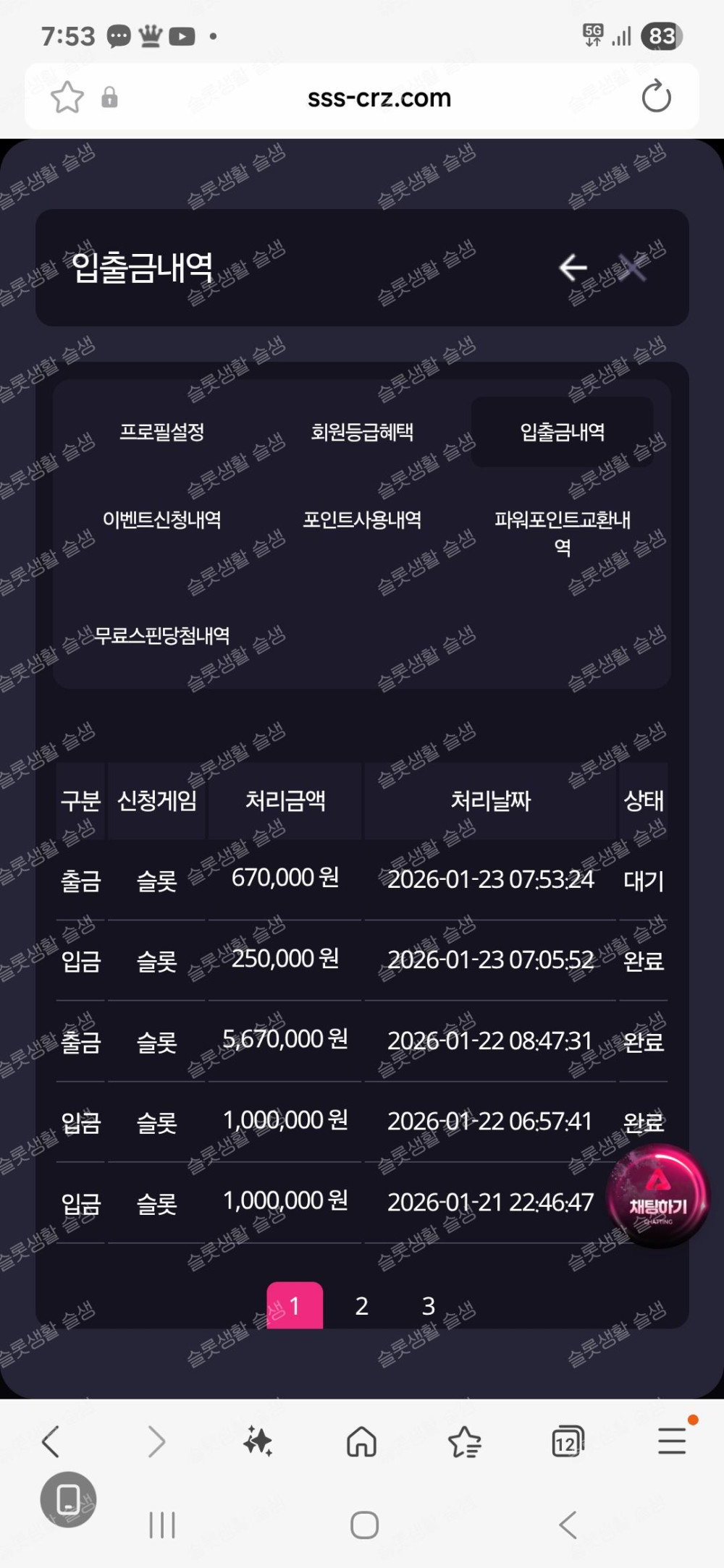The image size is (724, 1568).
Task: Go back using system navigation bar
Action: 568,1525
